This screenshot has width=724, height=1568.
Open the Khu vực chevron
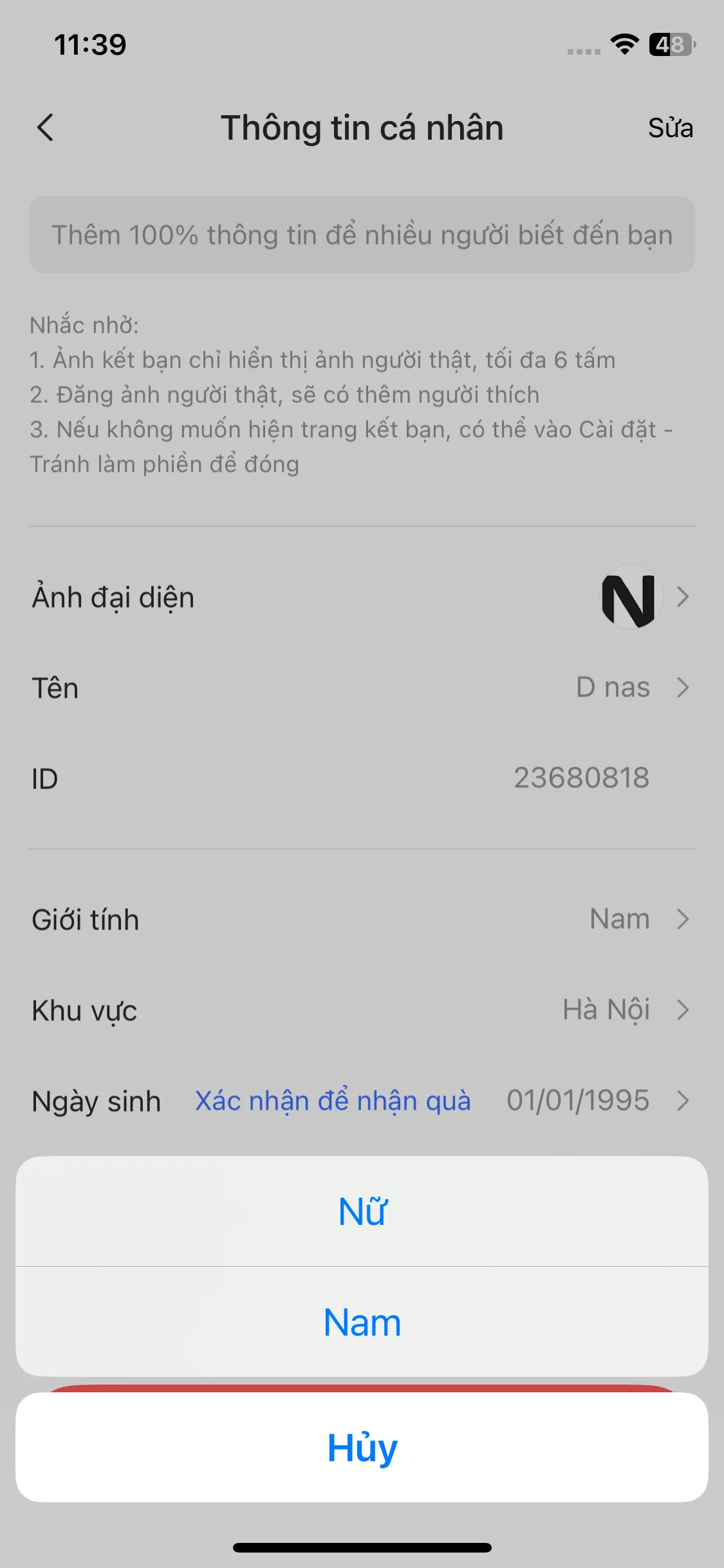(x=683, y=1010)
